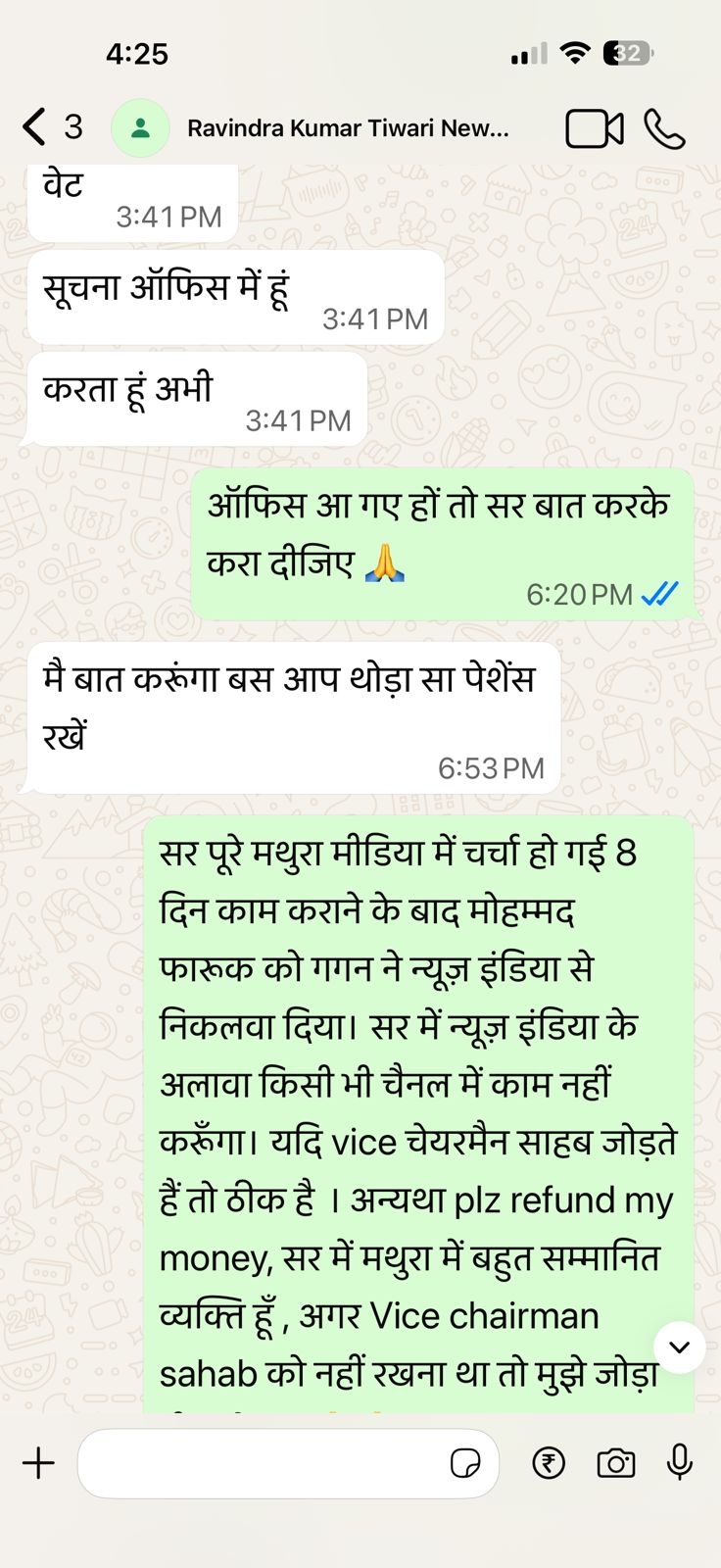Tap the microphone voice message icon
The image size is (721, 1568).
point(680,1462)
